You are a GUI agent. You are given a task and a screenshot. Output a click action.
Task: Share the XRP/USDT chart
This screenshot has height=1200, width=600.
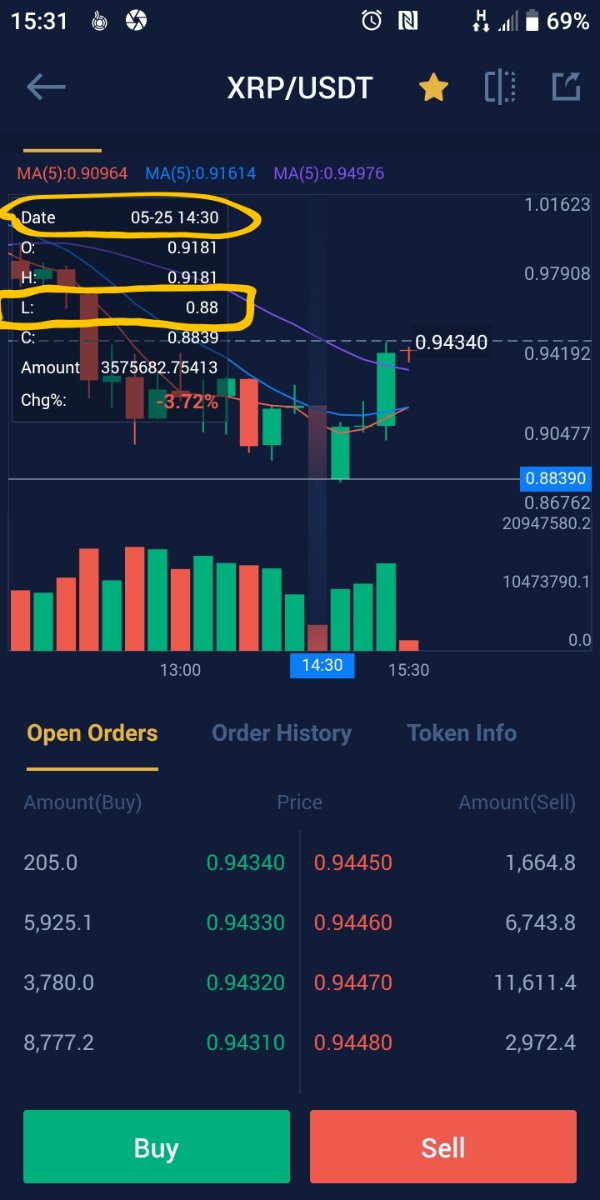(566, 88)
